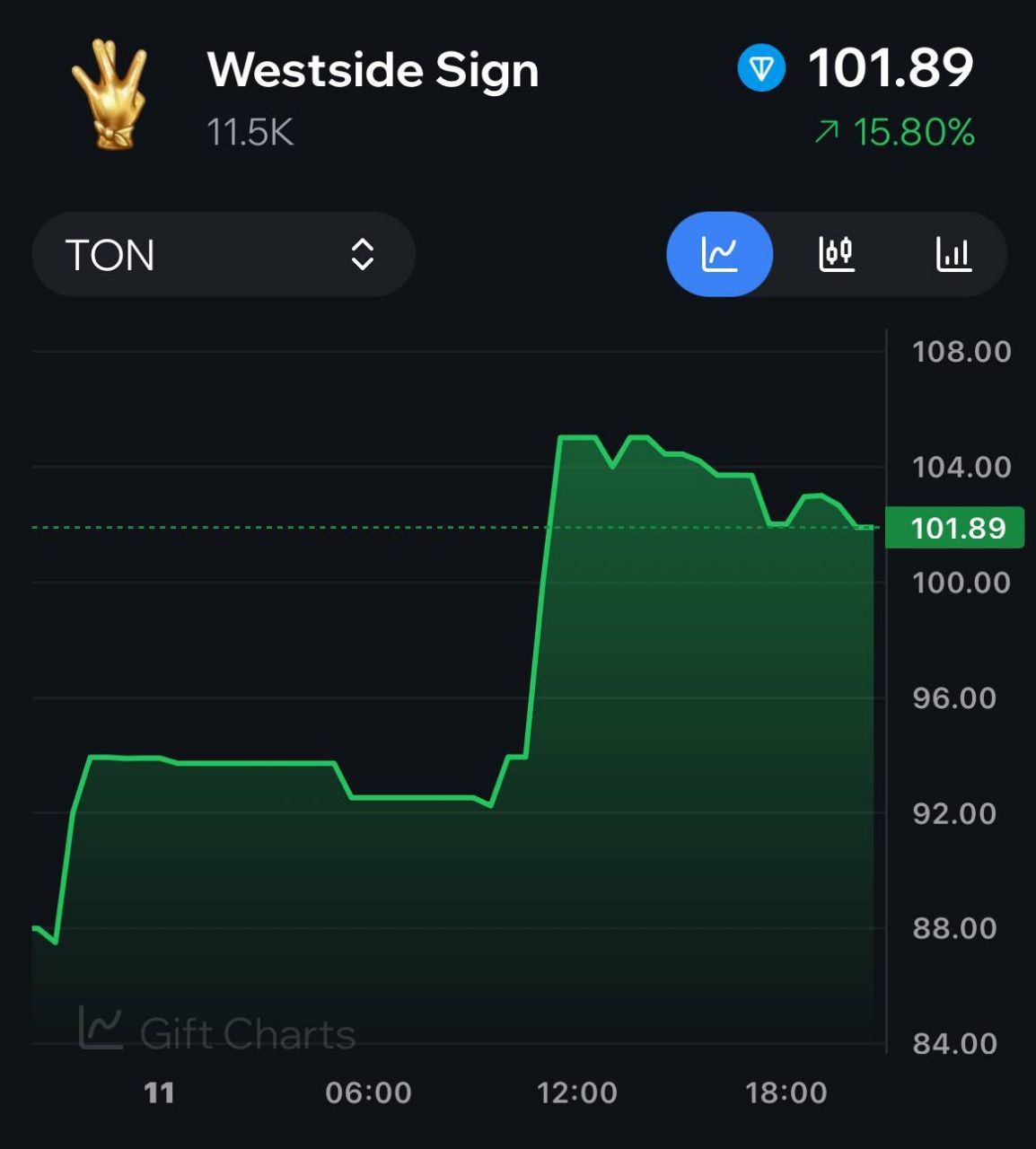
Task: Open the TON currency dropdown
Action: pyautogui.click(x=223, y=255)
